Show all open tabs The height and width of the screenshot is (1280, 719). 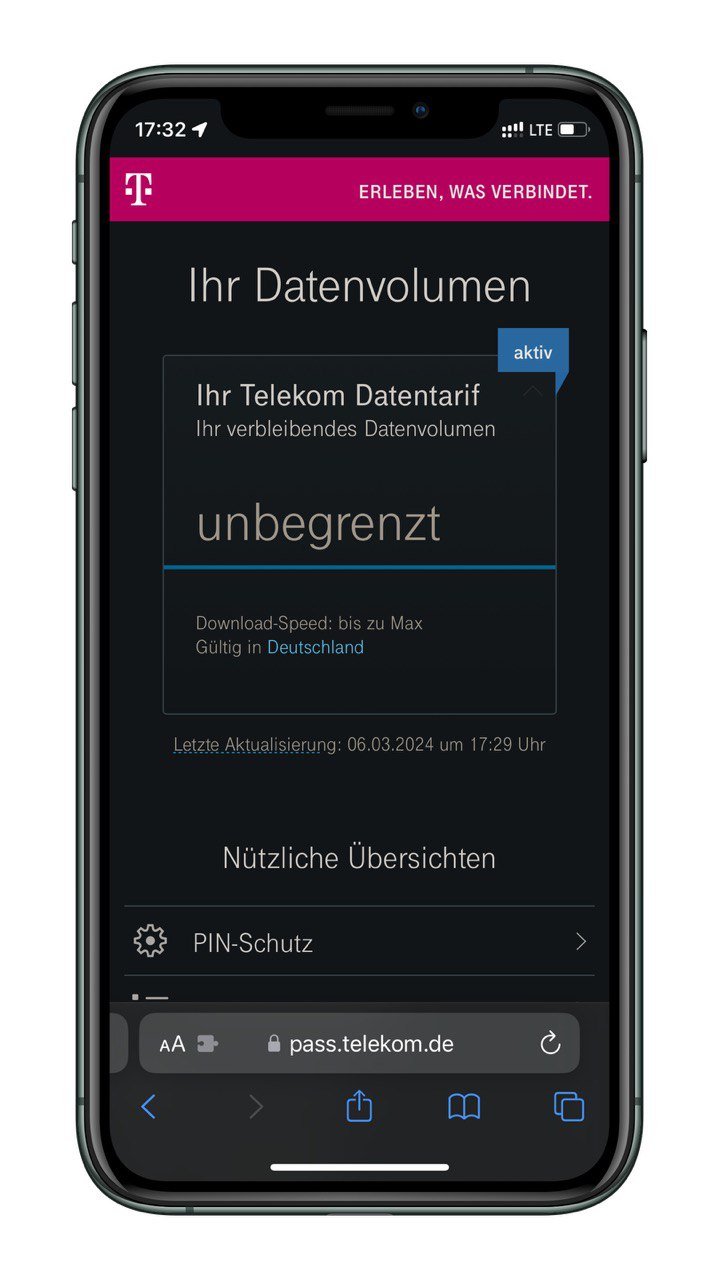(569, 1106)
